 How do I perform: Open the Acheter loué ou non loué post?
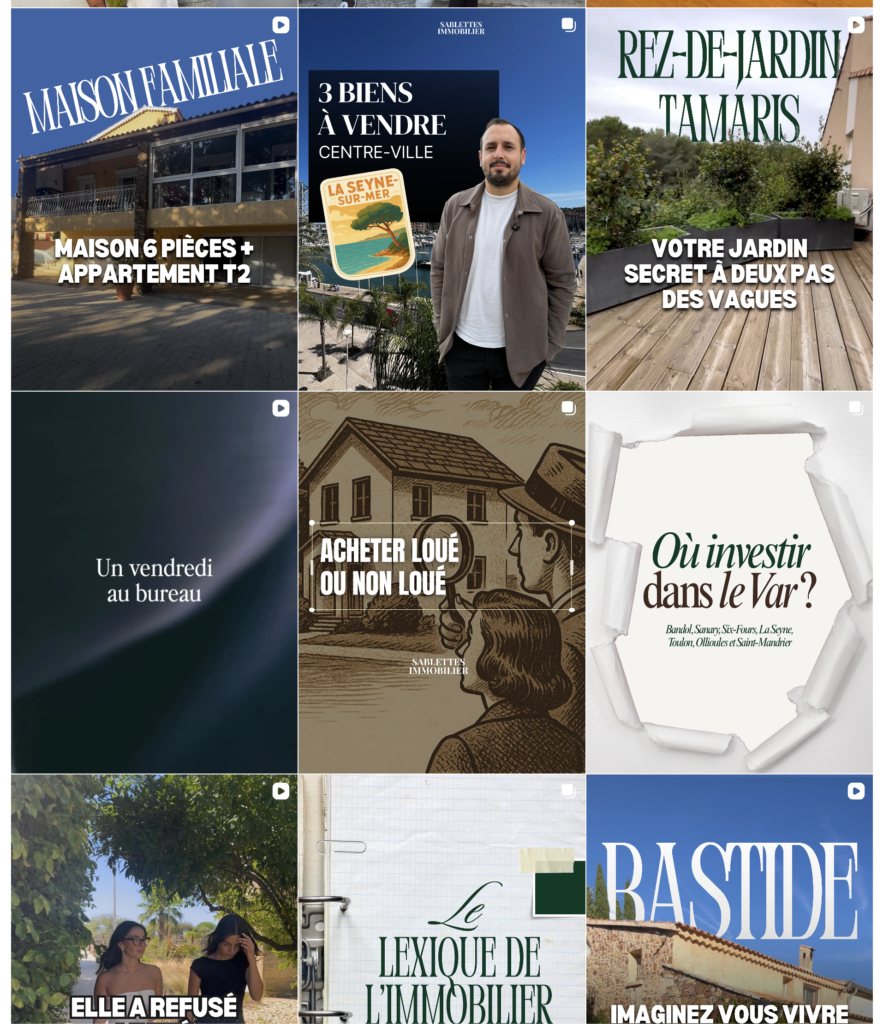pos(441,582)
